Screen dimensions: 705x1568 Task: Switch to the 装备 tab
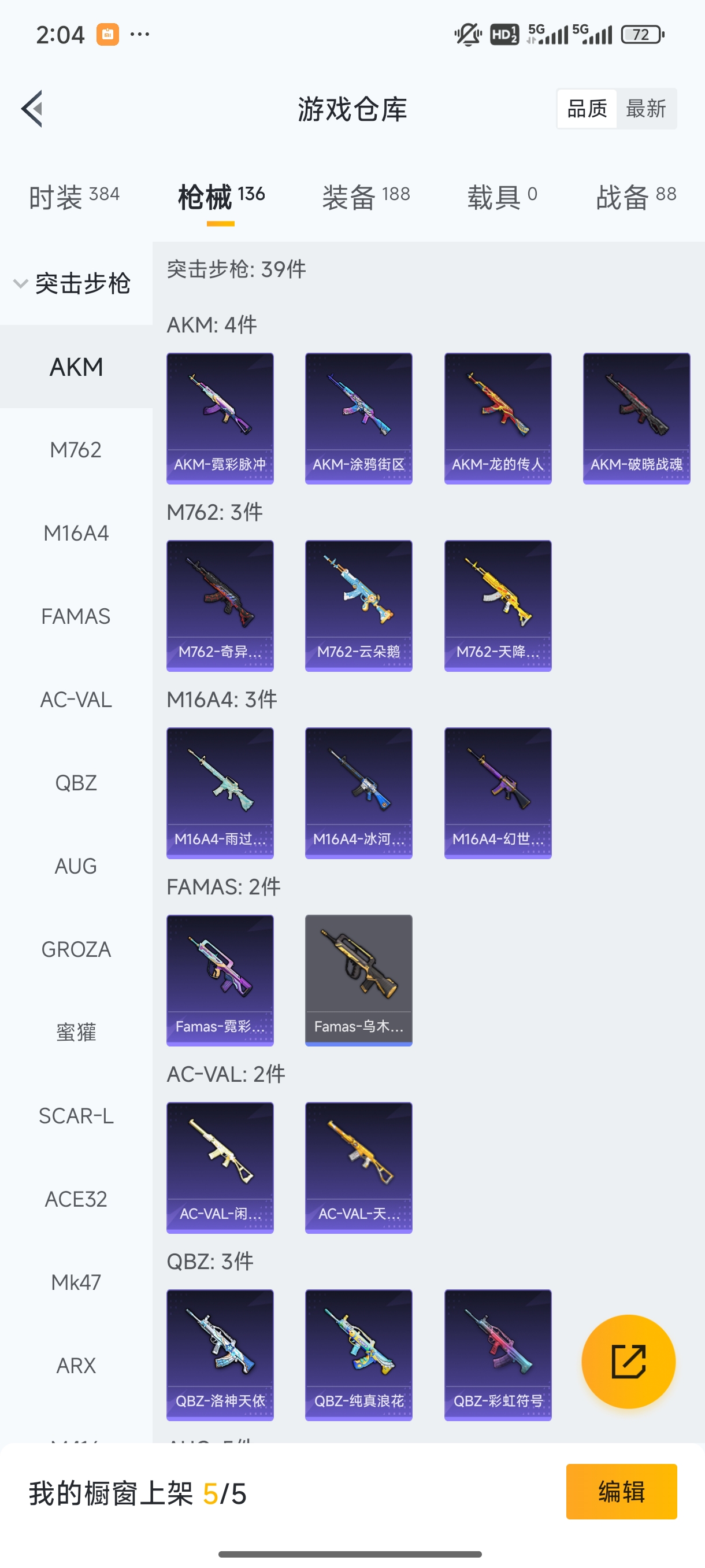(x=366, y=197)
